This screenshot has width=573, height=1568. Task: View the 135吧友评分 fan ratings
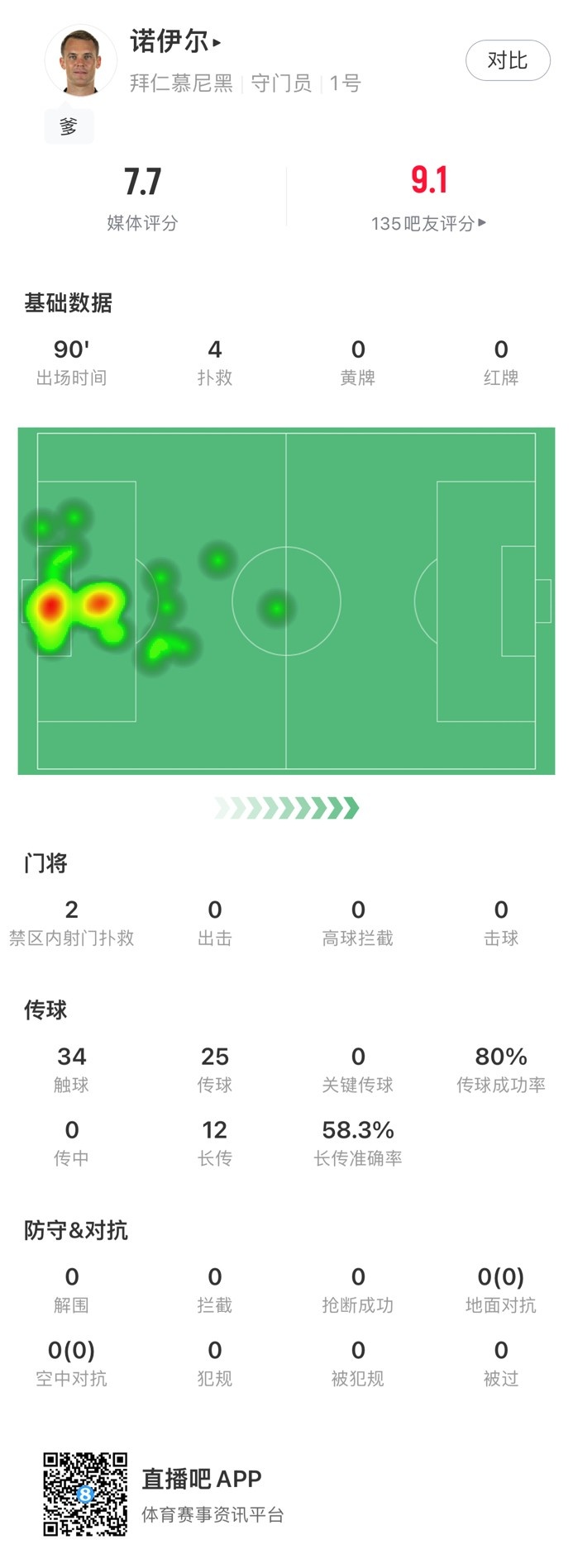(x=428, y=223)
